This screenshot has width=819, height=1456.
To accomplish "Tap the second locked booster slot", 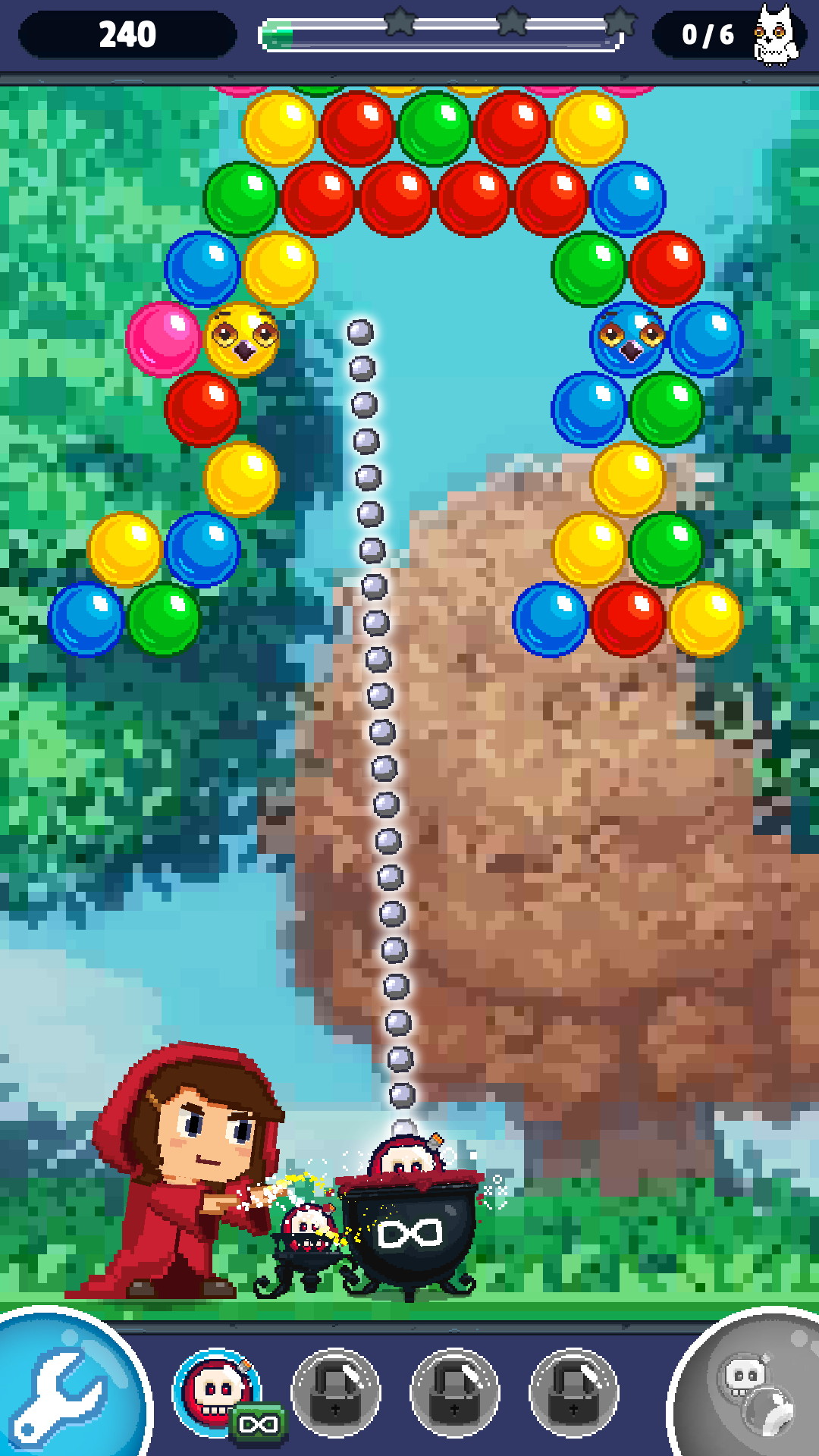I will (455, 1392).
